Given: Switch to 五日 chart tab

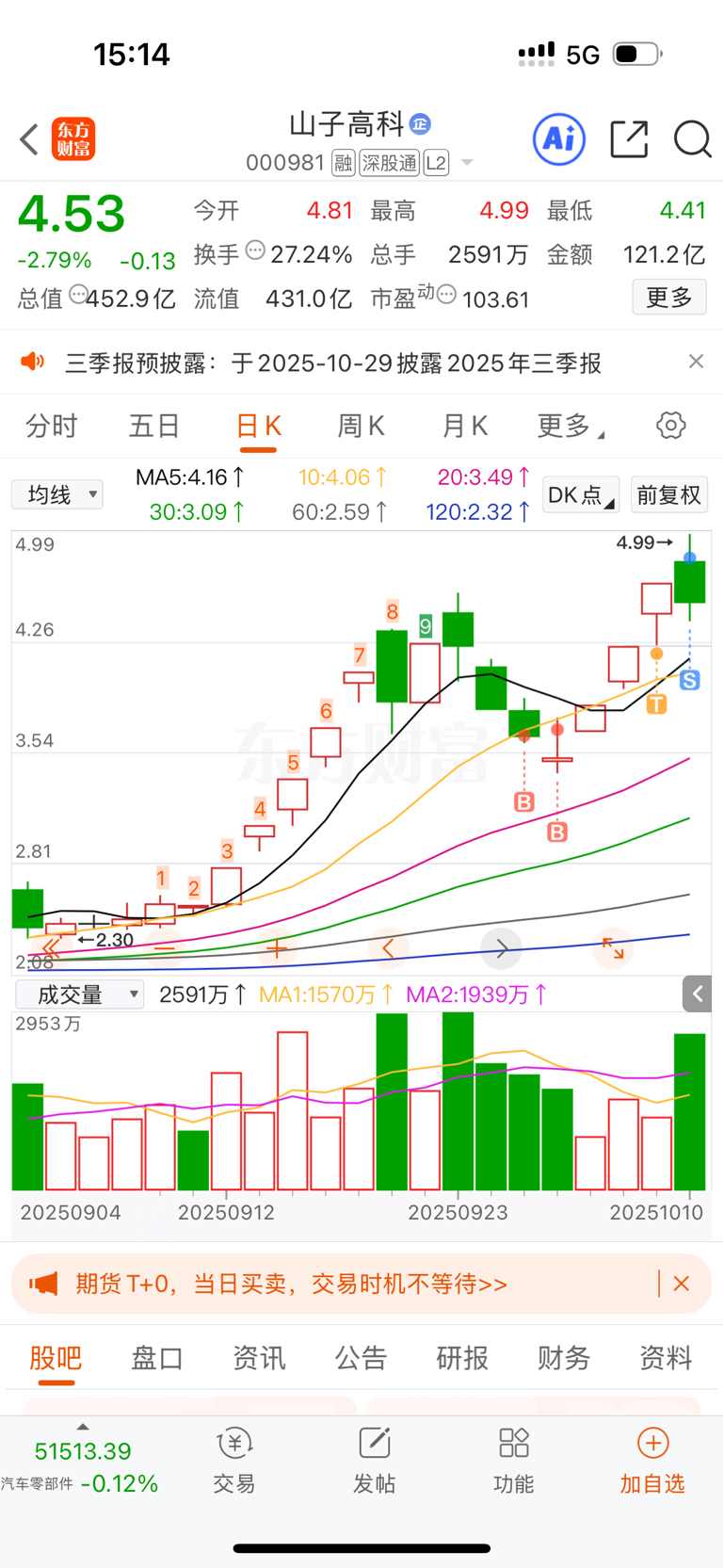Looking at the screenshot, I should click(x=154, y=427).
